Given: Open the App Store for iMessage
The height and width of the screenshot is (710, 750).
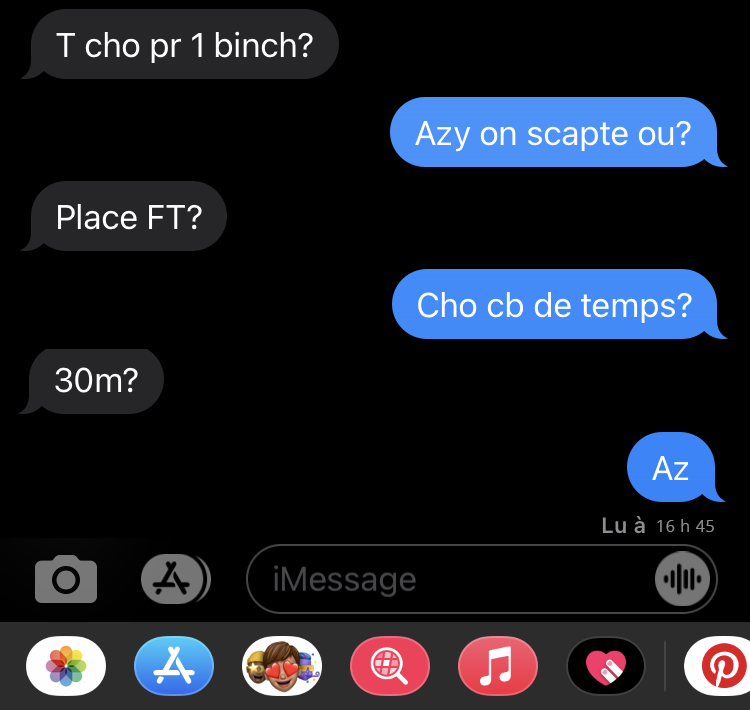Looking at the screenshot, I should point(174,666).
